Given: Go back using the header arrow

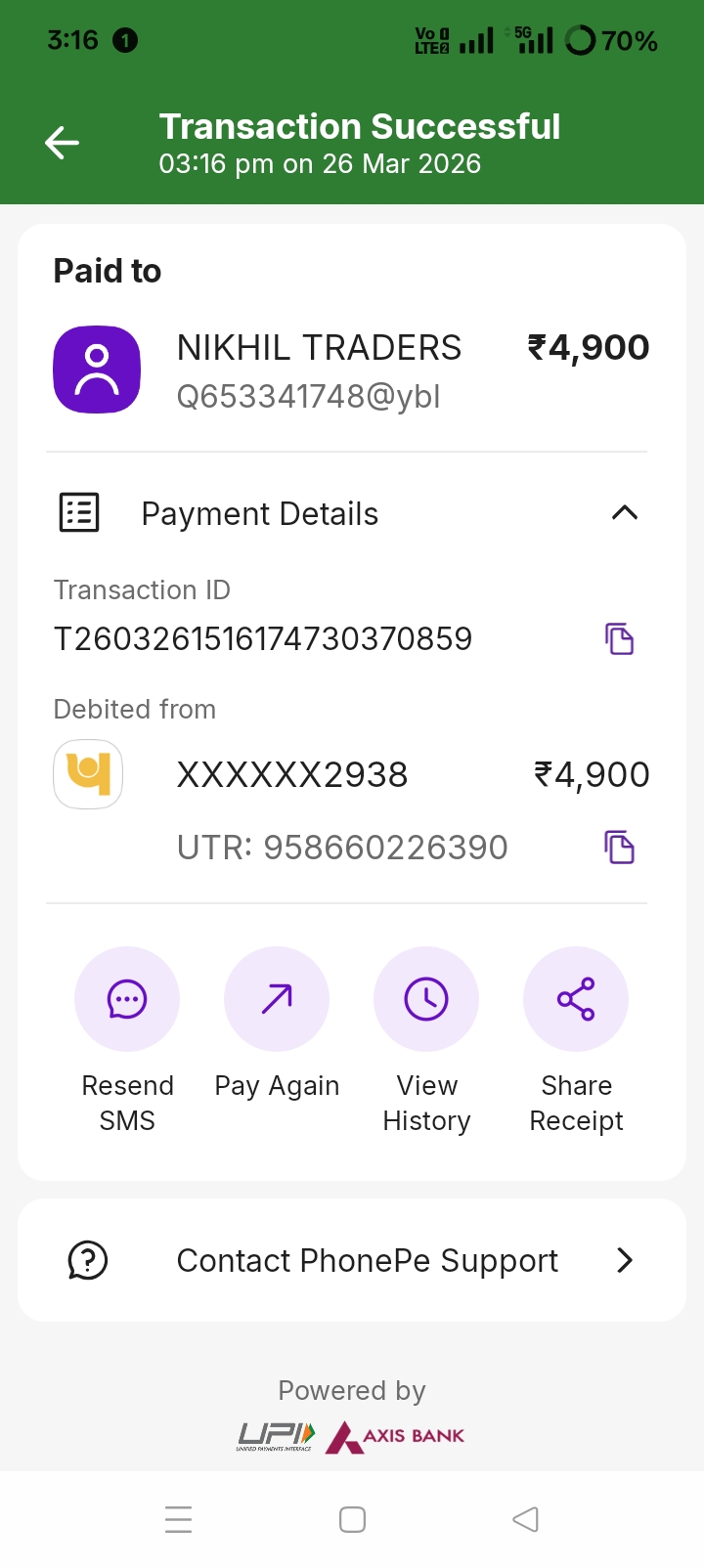Looking at the screenshot, I should [x=62, y=143].
